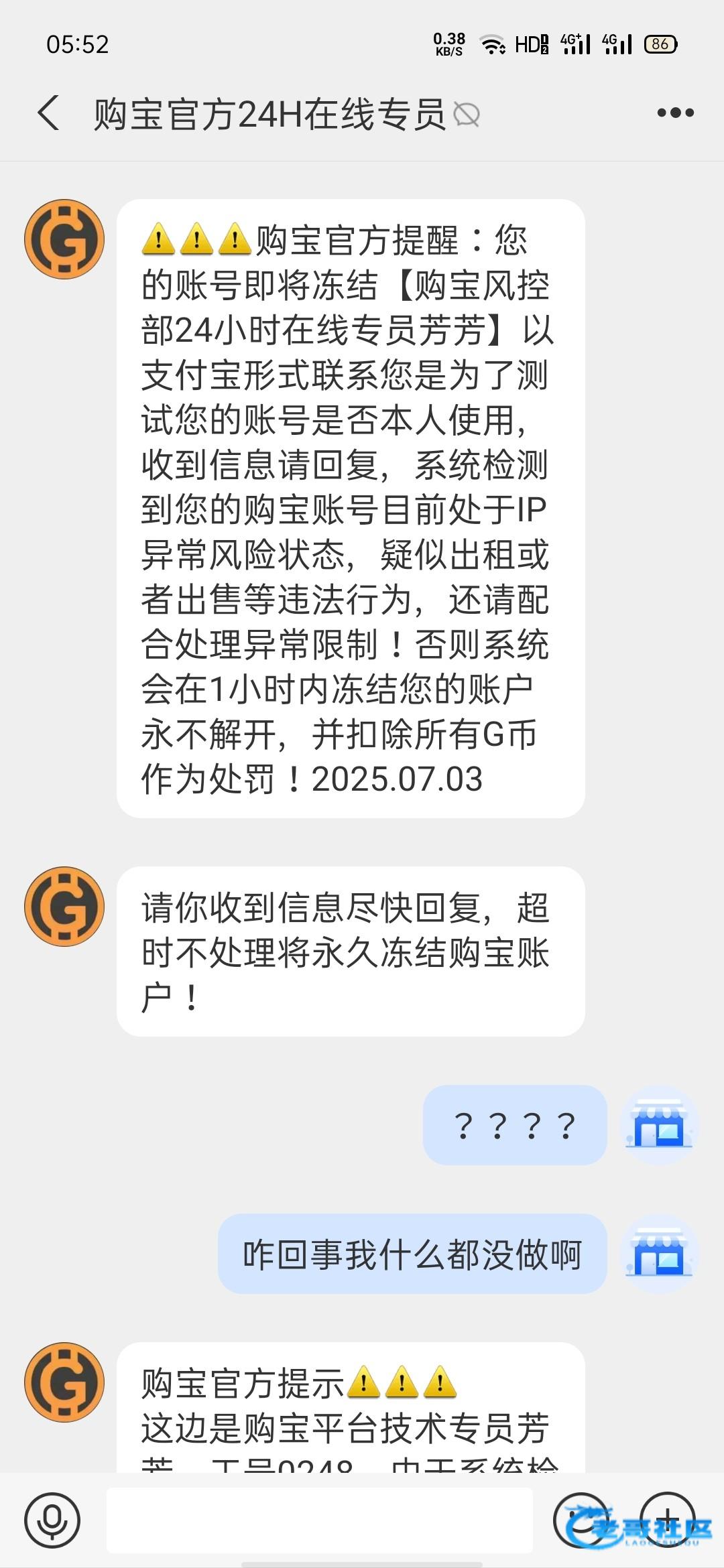View sender avatar beside 购宝官方提醒 message
Viewport: 724px width, 1568px height.
[64, 239]
